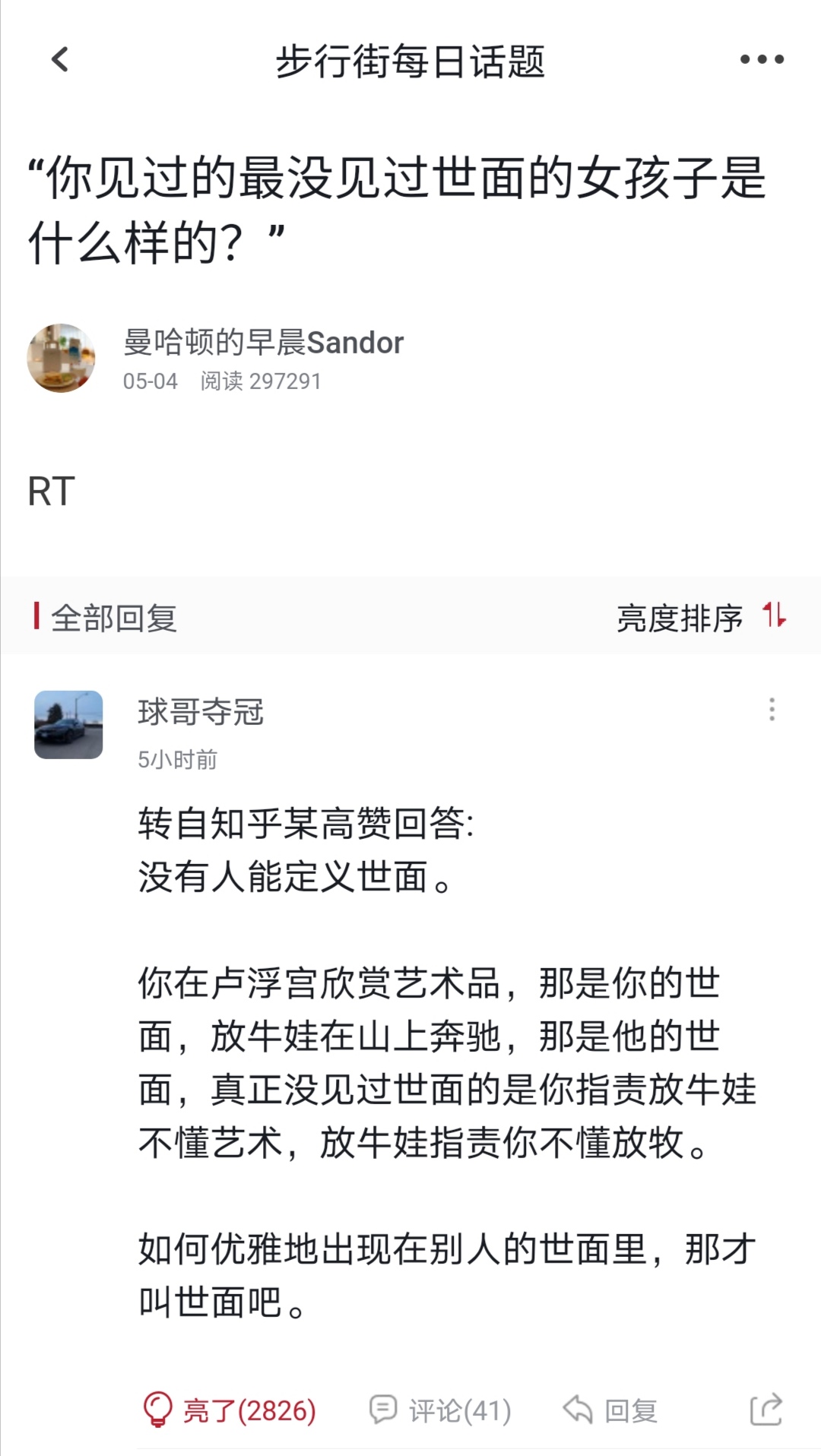This screenshot has width=821, height=1456.
Task: Share 球哥夺冠's reply
Action: [x=766, y=1410]
